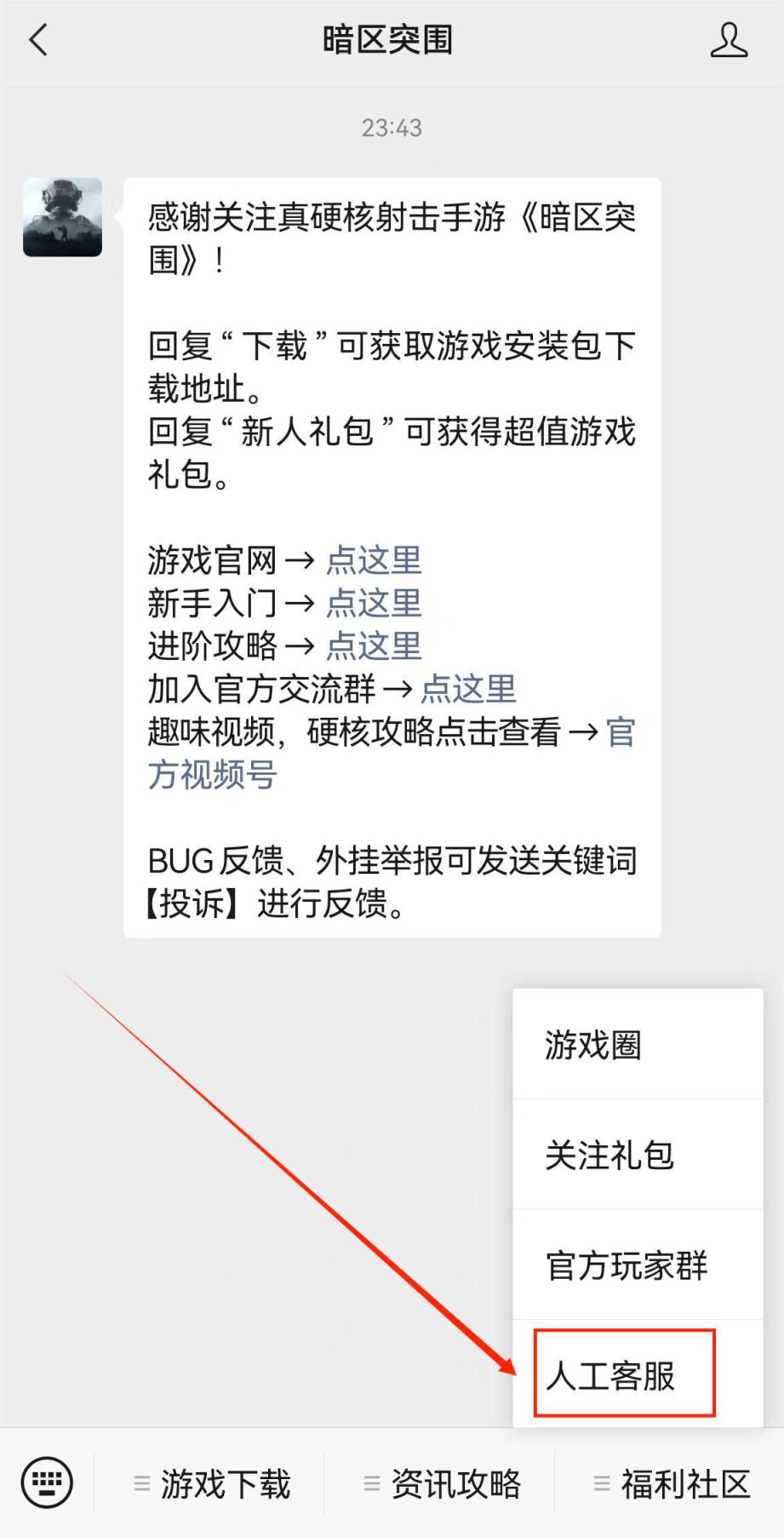The height and width of the screenshot is (1537, 784).
Task: Open 点这里 link for 新手入门
Action: [374, 603]
